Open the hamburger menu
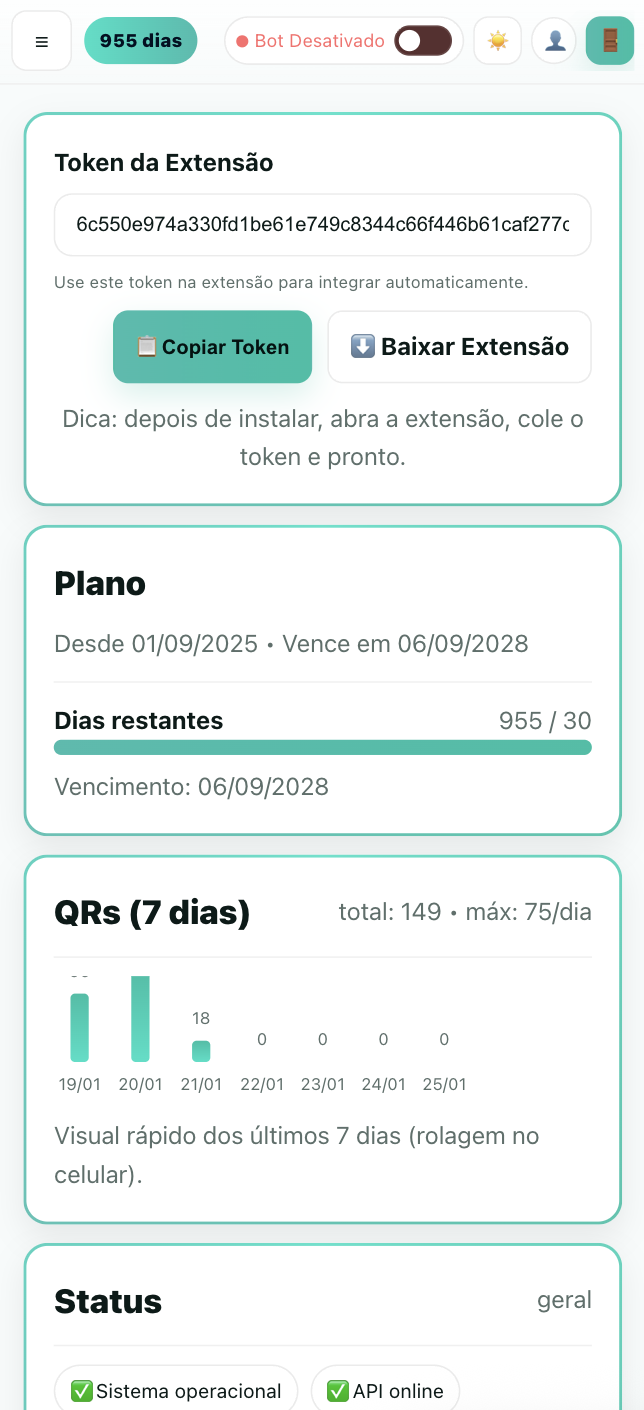Viewport: 644px width, 1410px height. [x=41, y=41]
